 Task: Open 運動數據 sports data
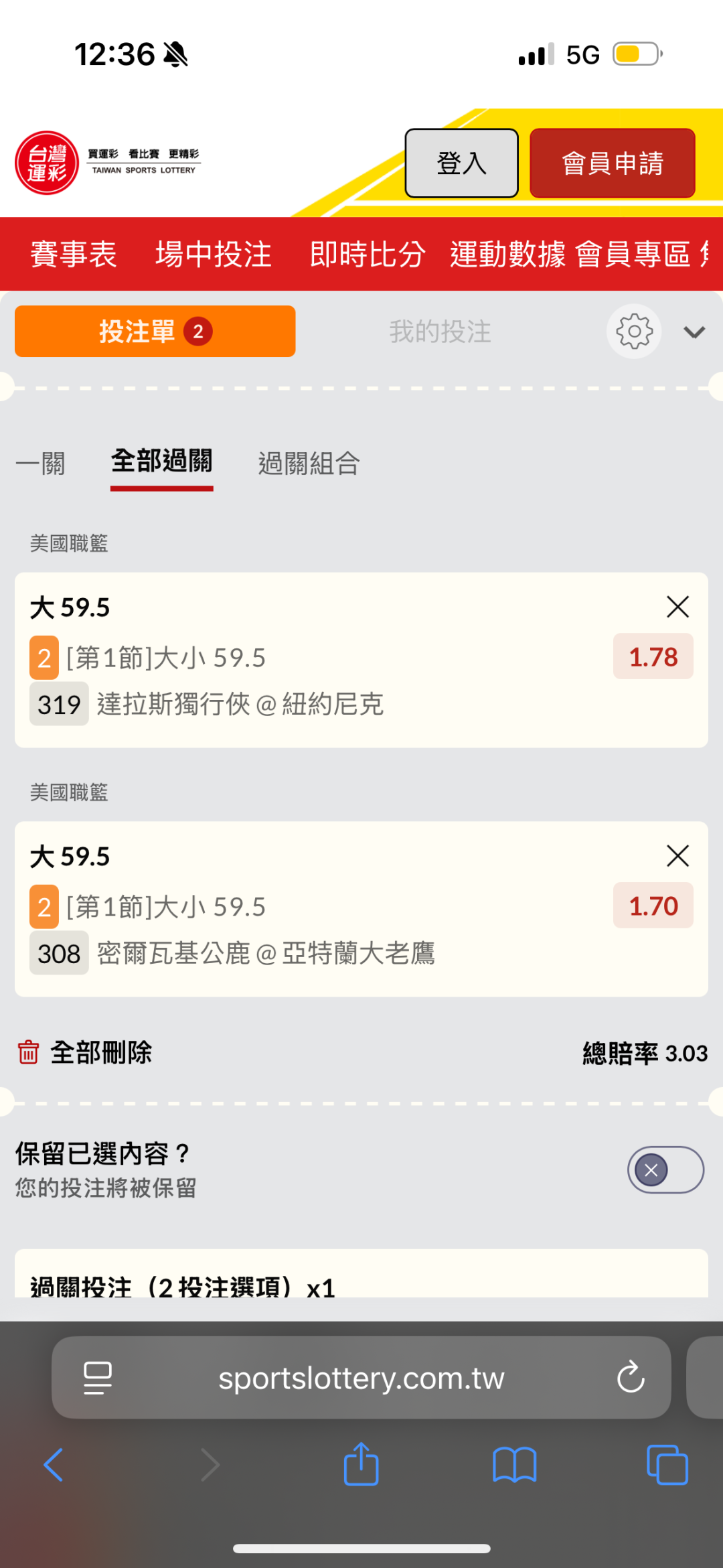[507, 255]
